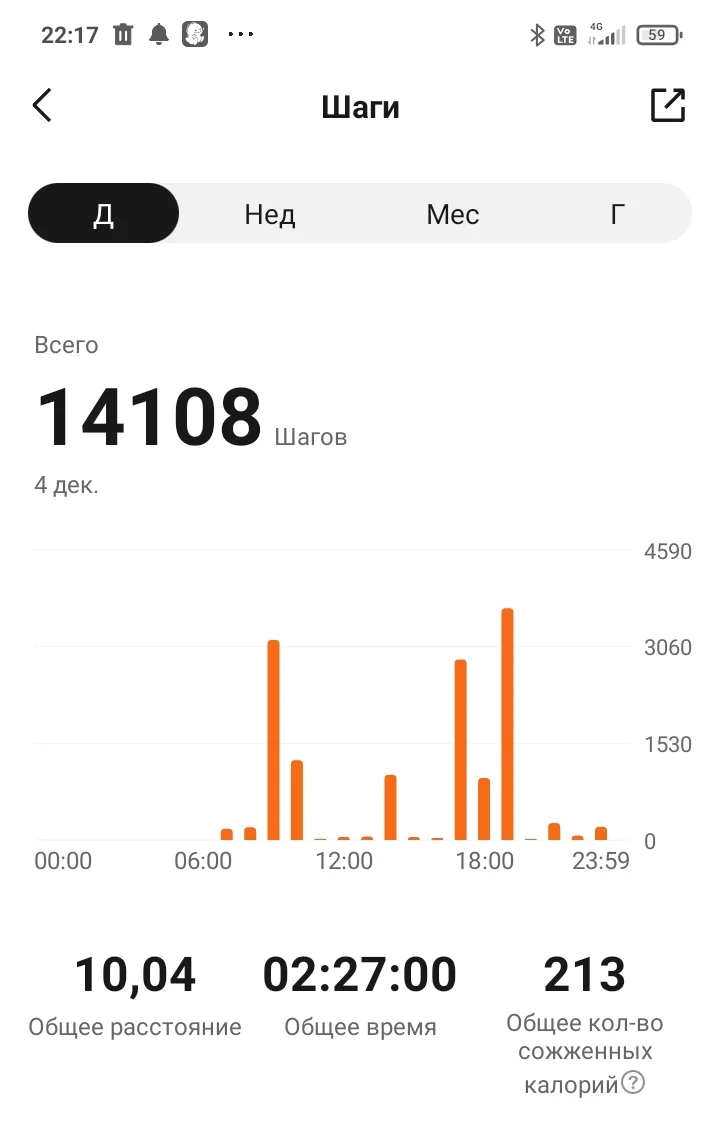Share the steps report
The width and height of the screenshot is (706, 1148).
pyautogui.click(x=668, y=105)
